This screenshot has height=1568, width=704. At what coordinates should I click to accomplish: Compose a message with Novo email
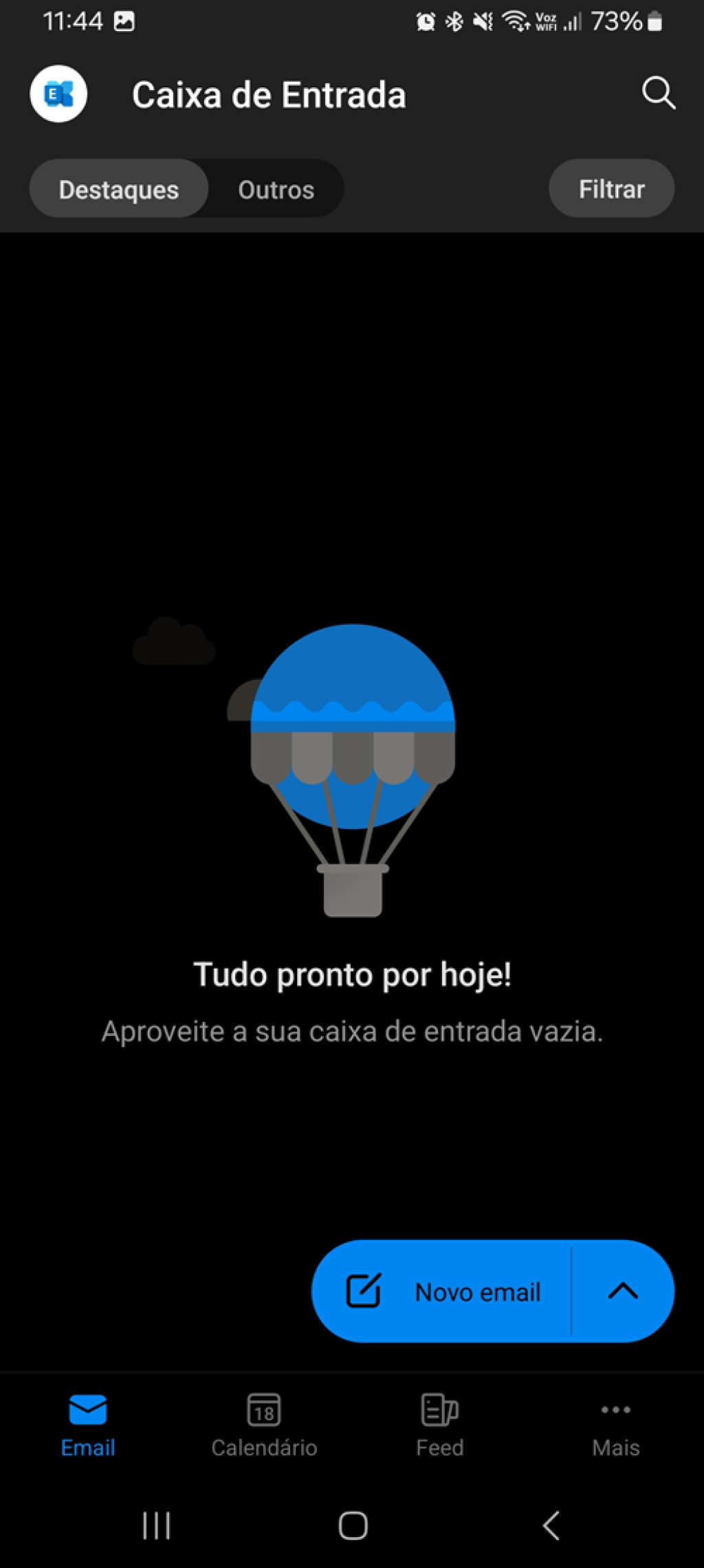coord(443,1292)
